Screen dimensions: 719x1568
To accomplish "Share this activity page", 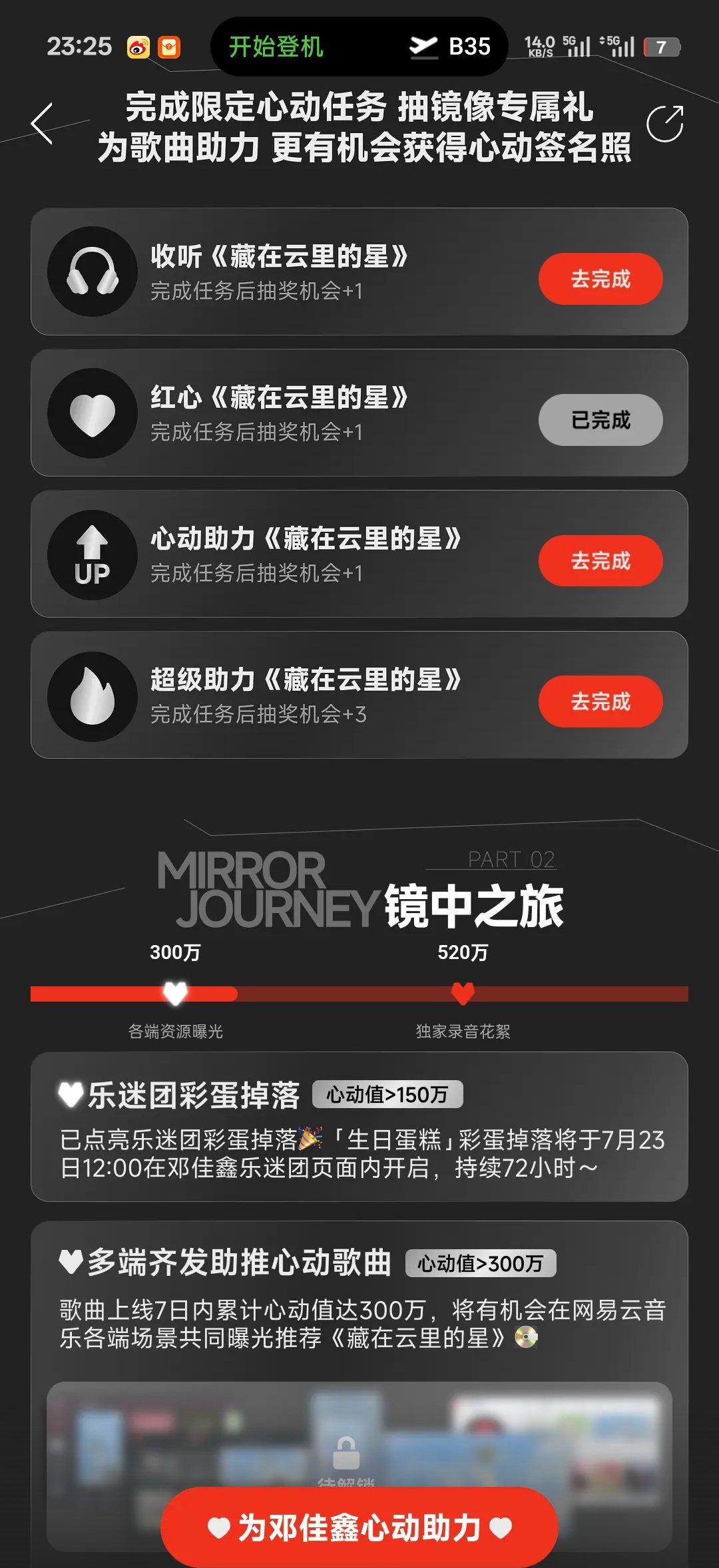I will click(665, 124).
